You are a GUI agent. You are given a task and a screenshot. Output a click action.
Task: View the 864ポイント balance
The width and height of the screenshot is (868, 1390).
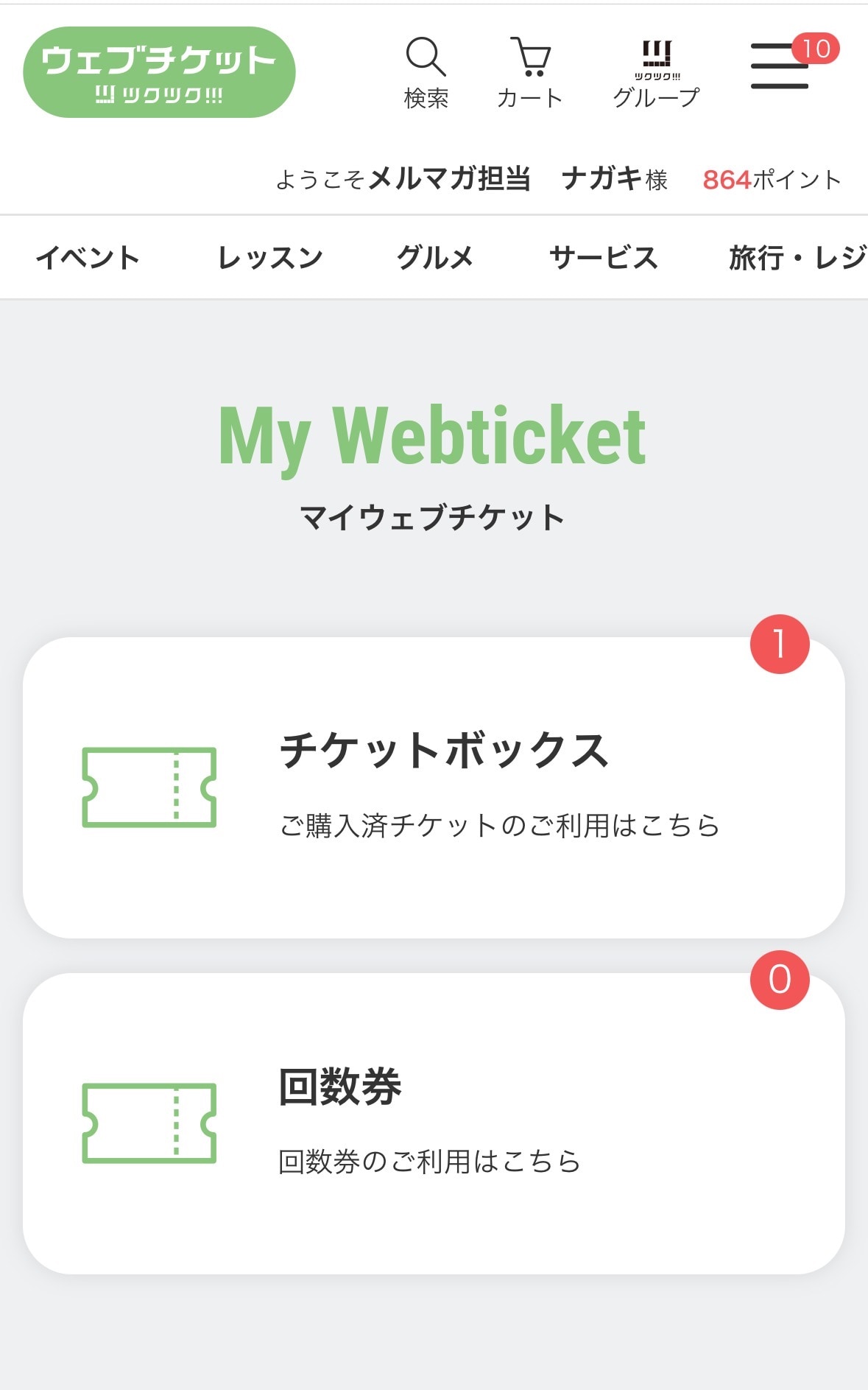coord(772,180)
